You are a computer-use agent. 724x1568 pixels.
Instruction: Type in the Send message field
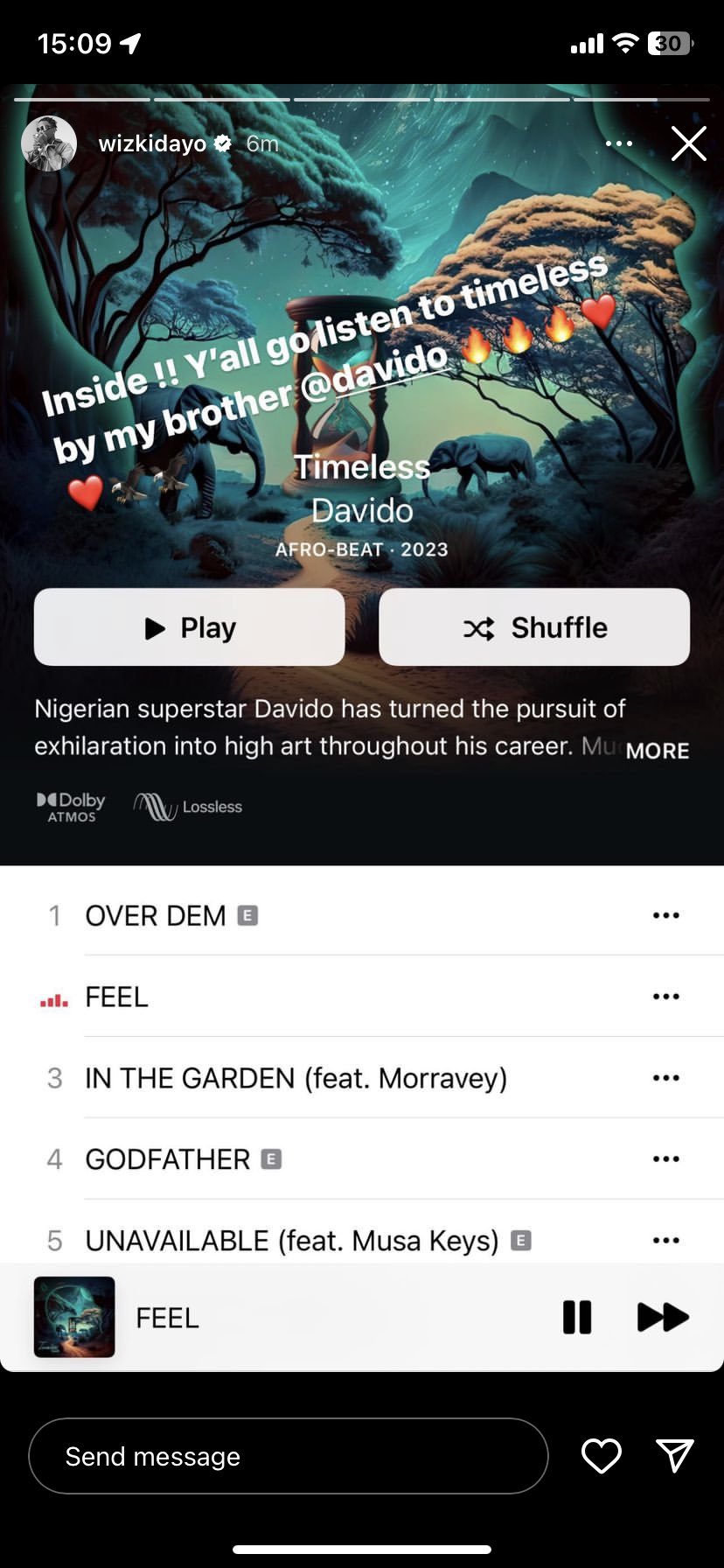(x=288, y=1456)
